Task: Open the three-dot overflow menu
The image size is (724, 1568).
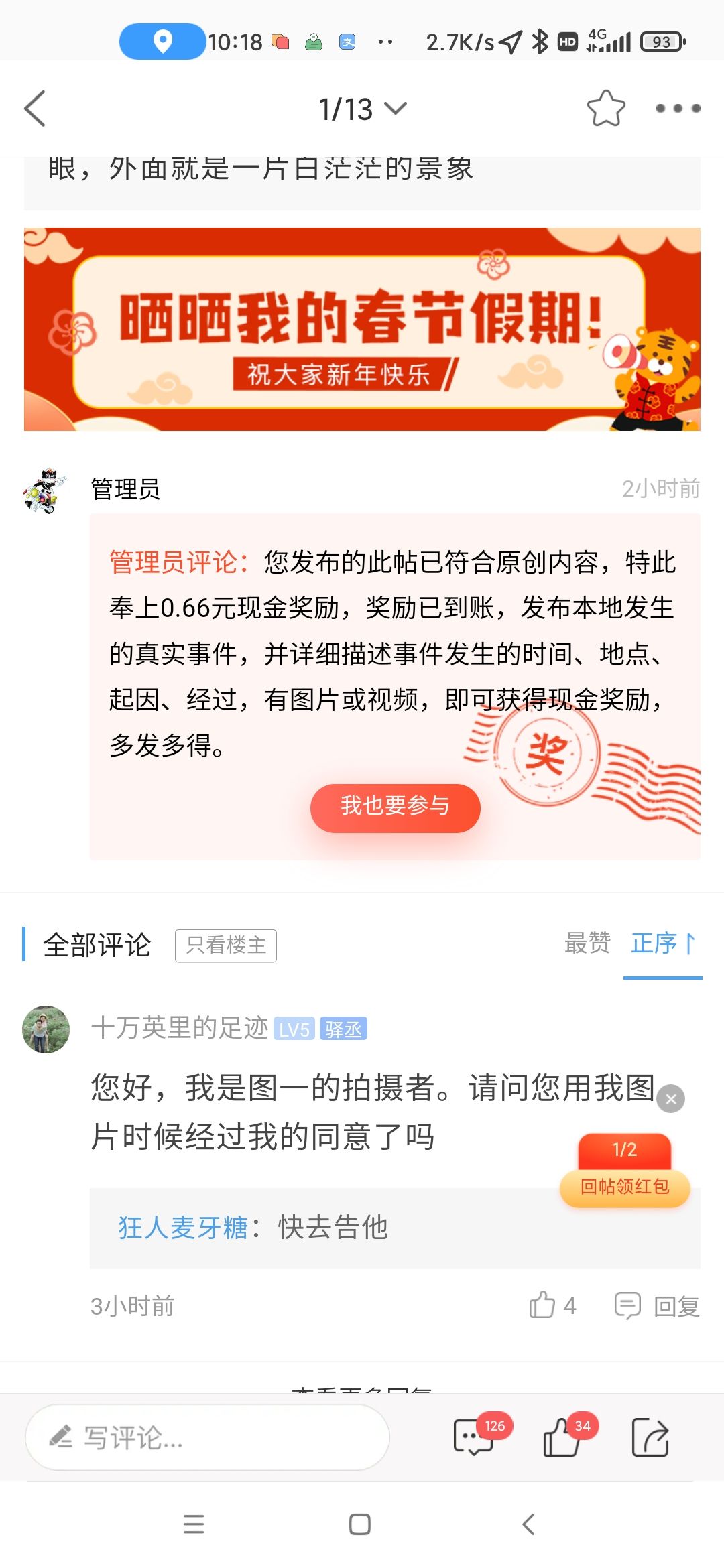Action: pos(678,109)
